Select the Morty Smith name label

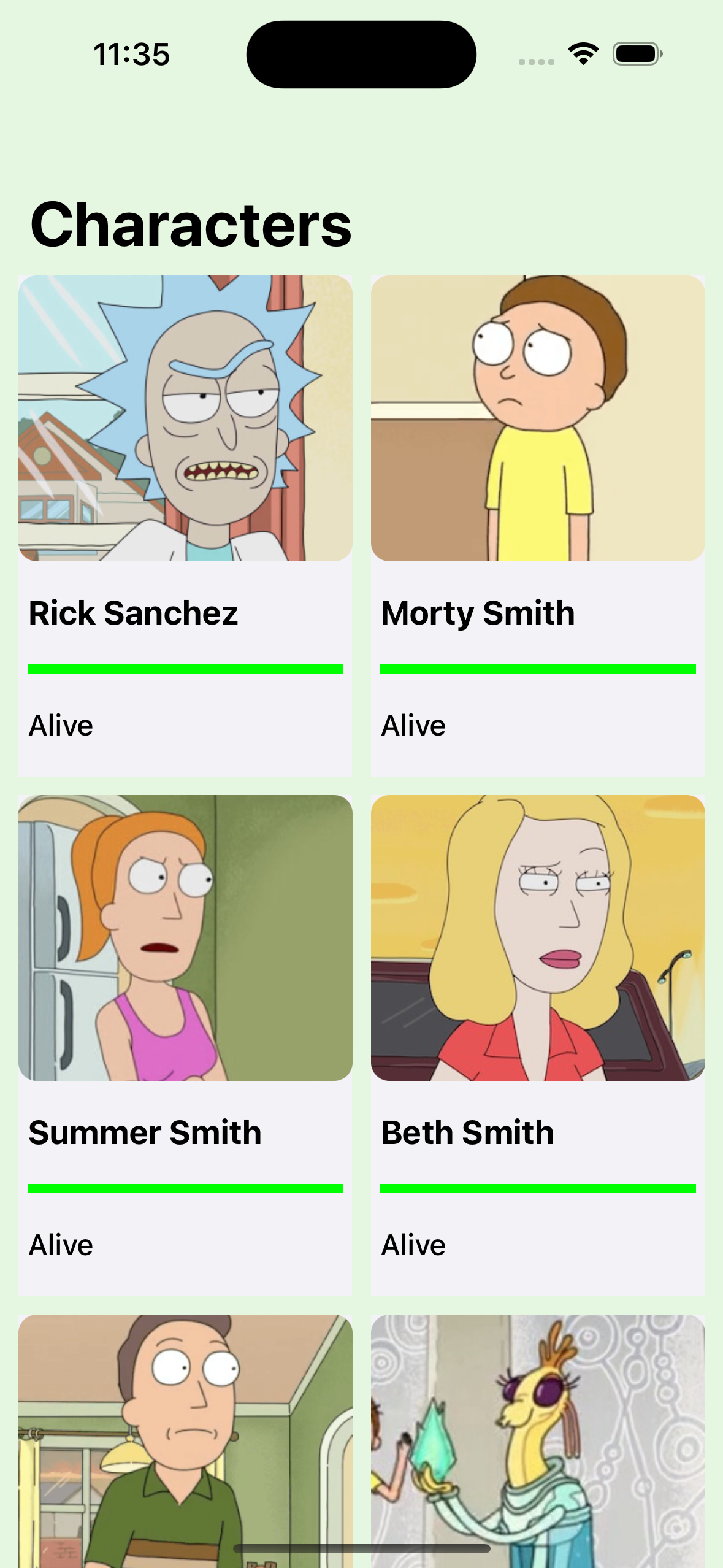coord(478,612)
